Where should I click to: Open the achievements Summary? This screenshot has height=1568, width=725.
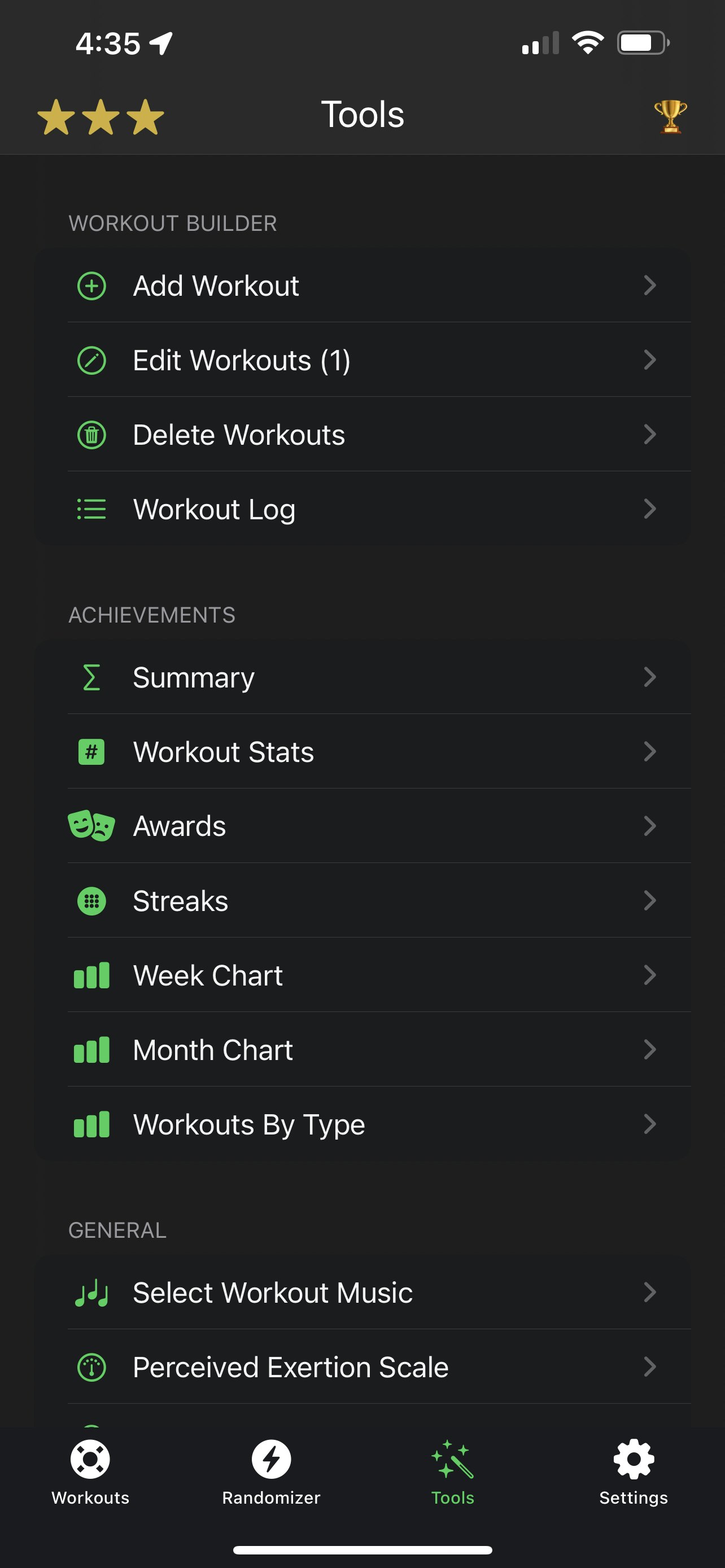(363, 677)
